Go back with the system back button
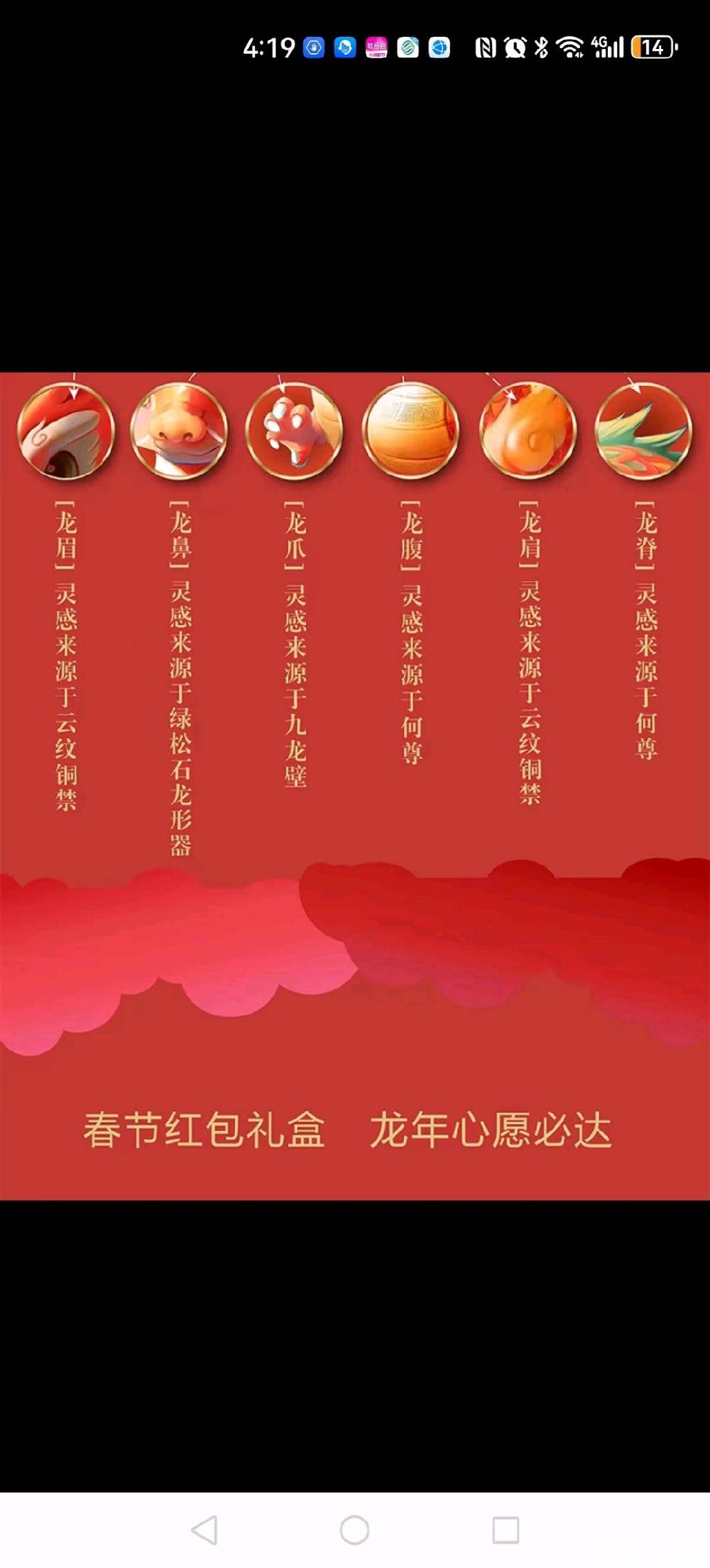Viewport: 710px width, 1568px height. (x=204, y=1530)
